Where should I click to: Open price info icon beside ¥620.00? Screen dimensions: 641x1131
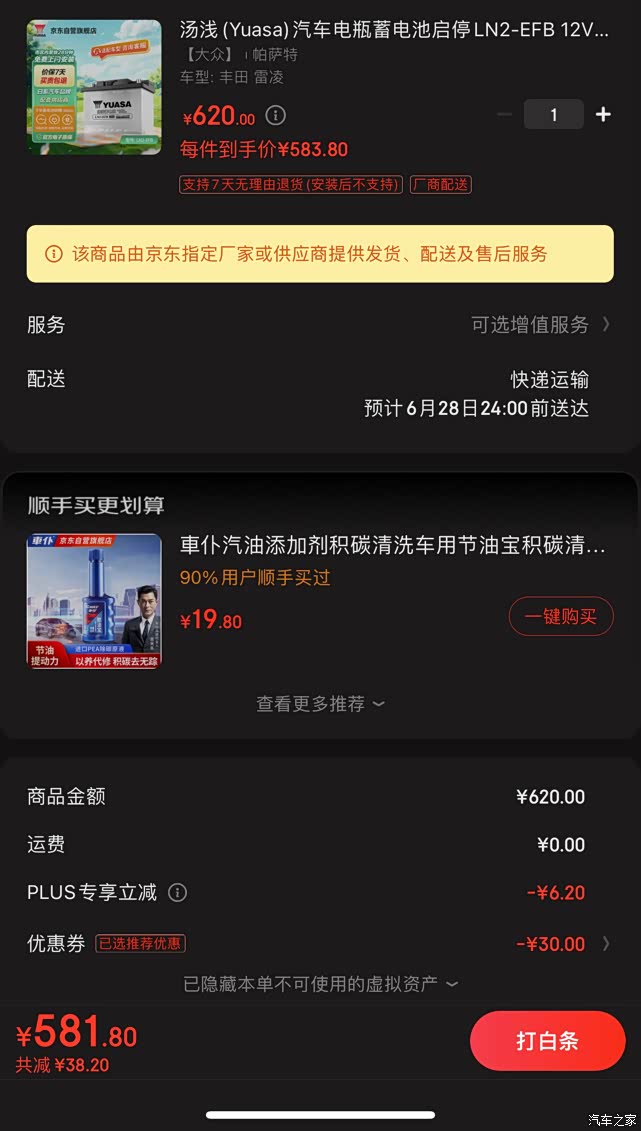[276, 115]
